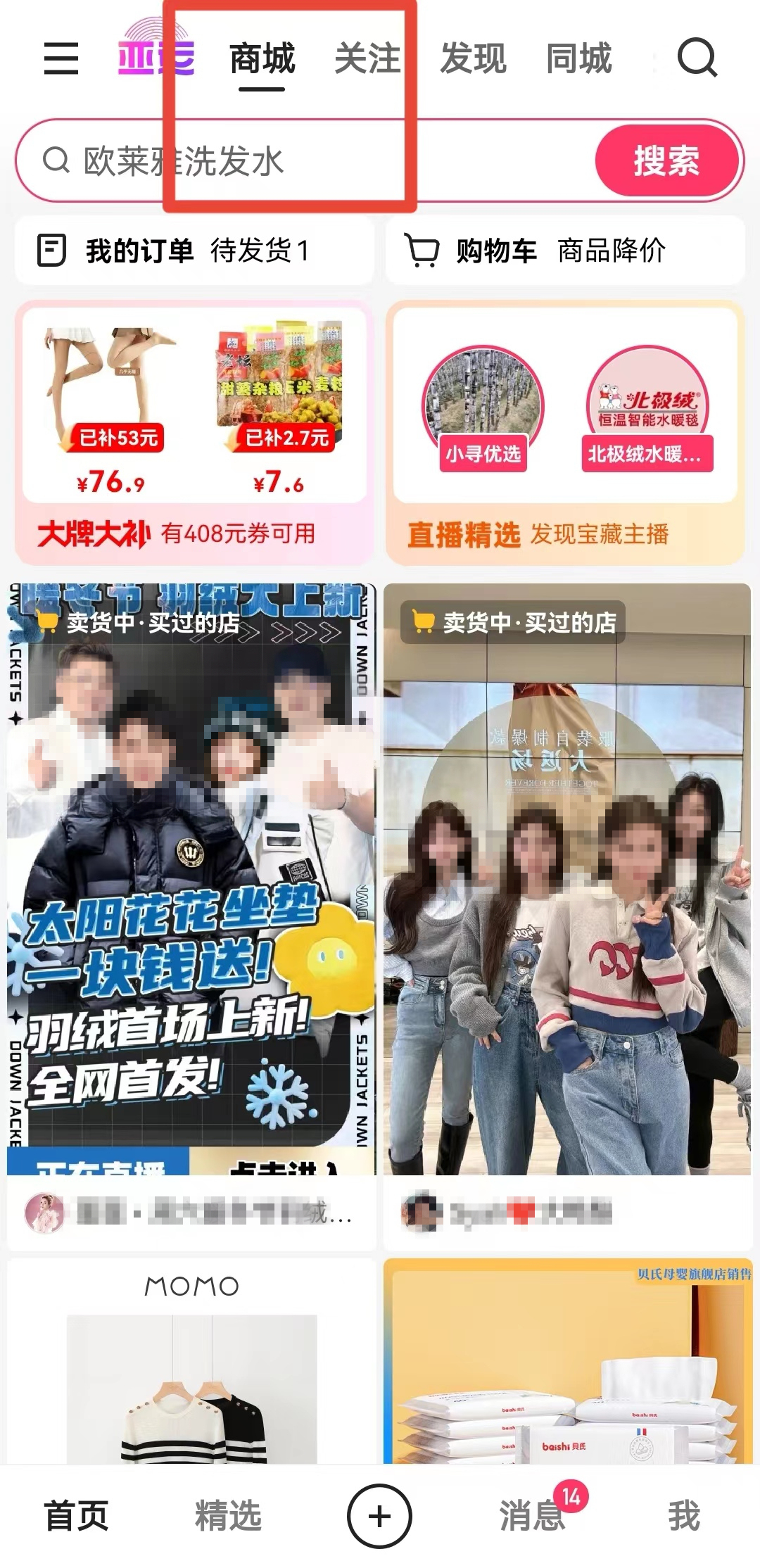Open the hamburger drawer menu
The image size is (760, 1568).
pyautogui.click(x=61, y=58)
